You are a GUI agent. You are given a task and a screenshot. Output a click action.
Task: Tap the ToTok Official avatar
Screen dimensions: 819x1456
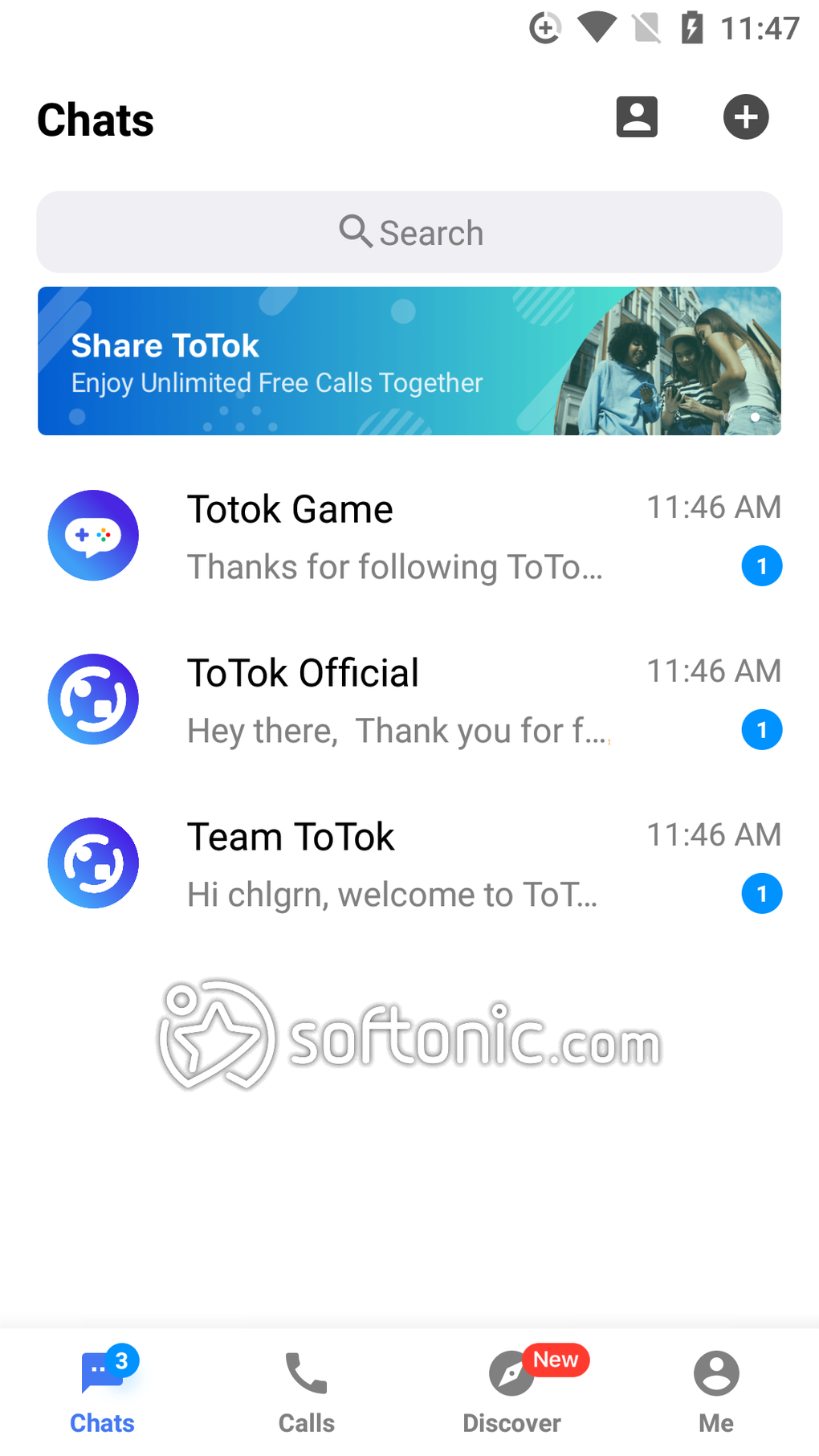(93, 699)
